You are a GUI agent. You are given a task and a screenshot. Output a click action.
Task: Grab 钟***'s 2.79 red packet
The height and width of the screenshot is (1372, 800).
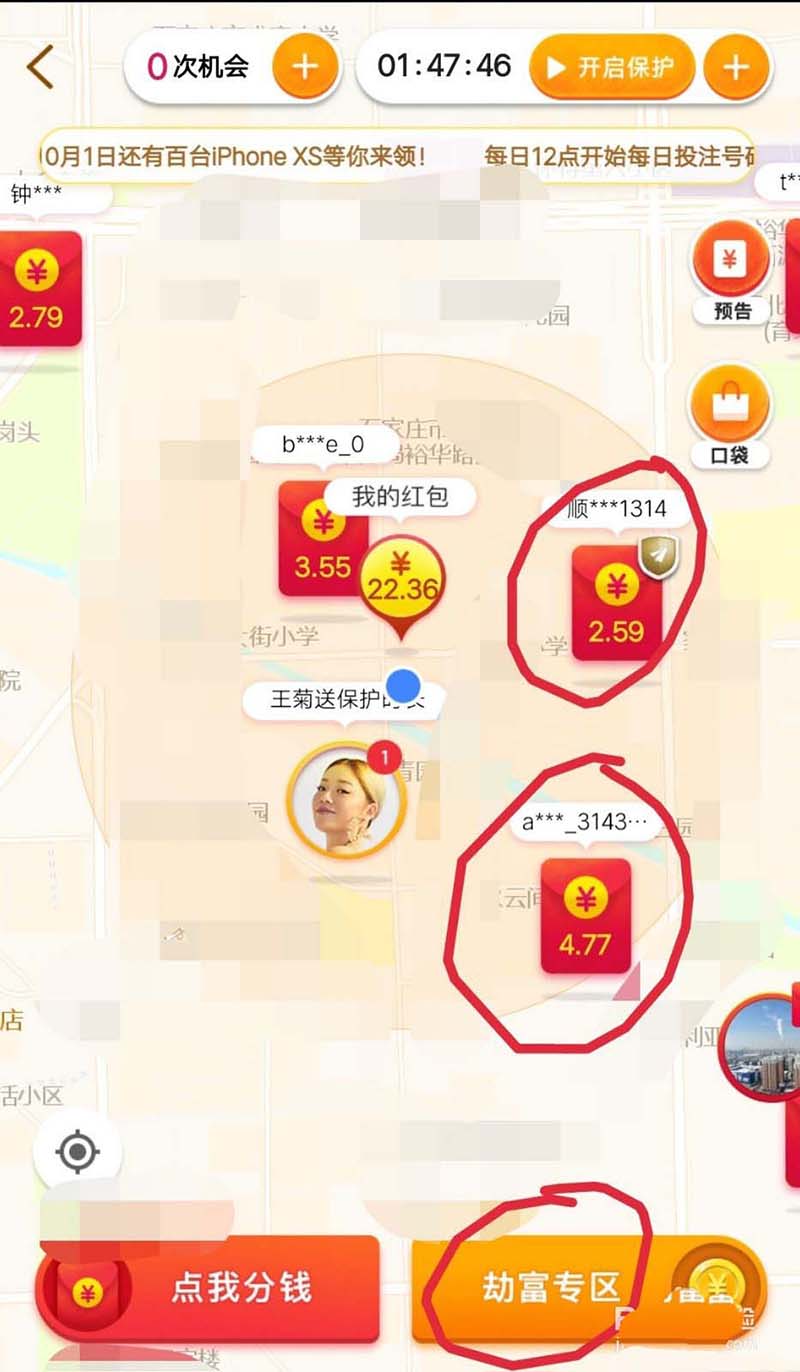37,290
